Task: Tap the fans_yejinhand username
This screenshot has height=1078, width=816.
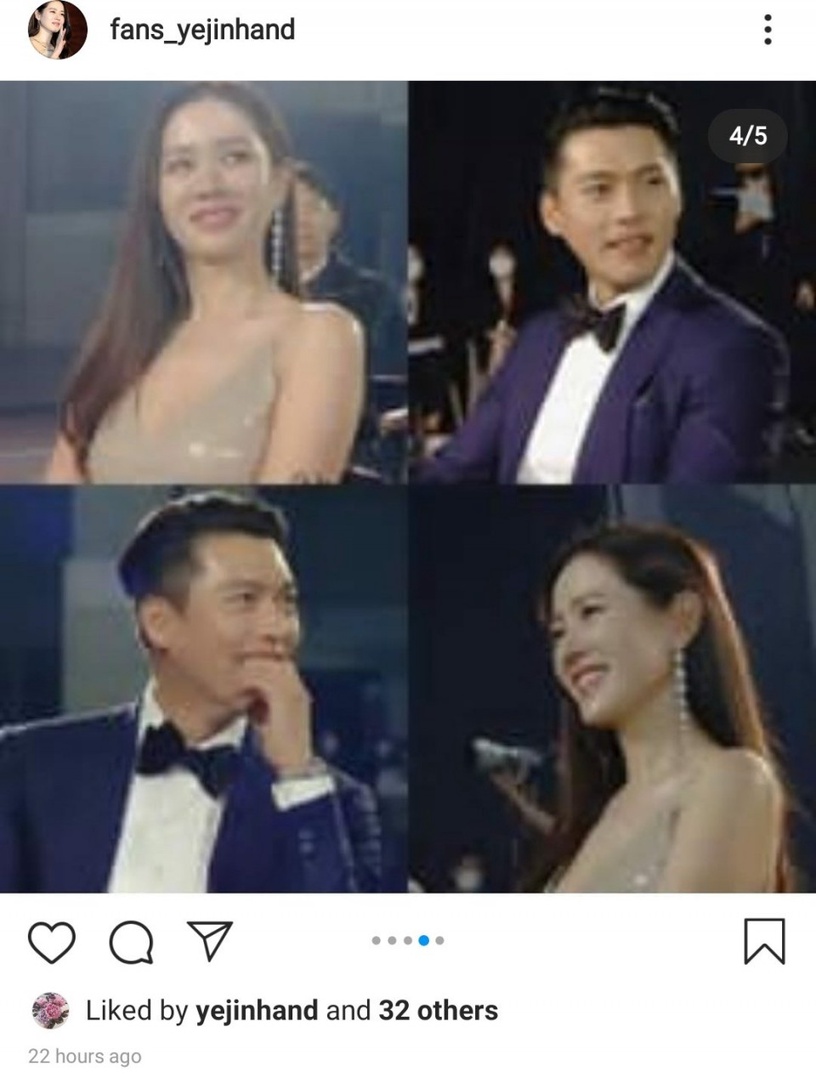Action: (202, 30)
